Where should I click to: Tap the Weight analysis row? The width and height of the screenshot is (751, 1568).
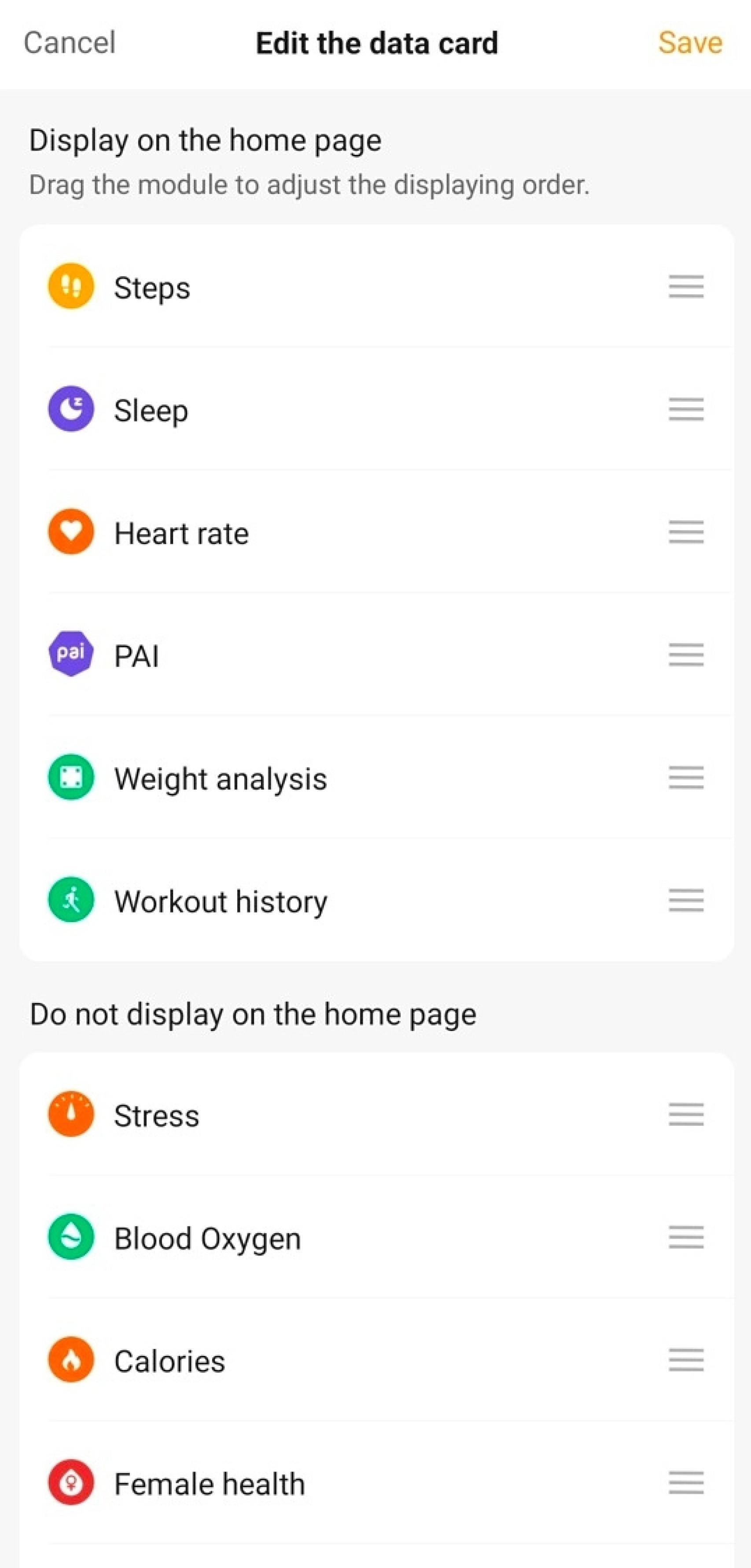click(376, 777)
